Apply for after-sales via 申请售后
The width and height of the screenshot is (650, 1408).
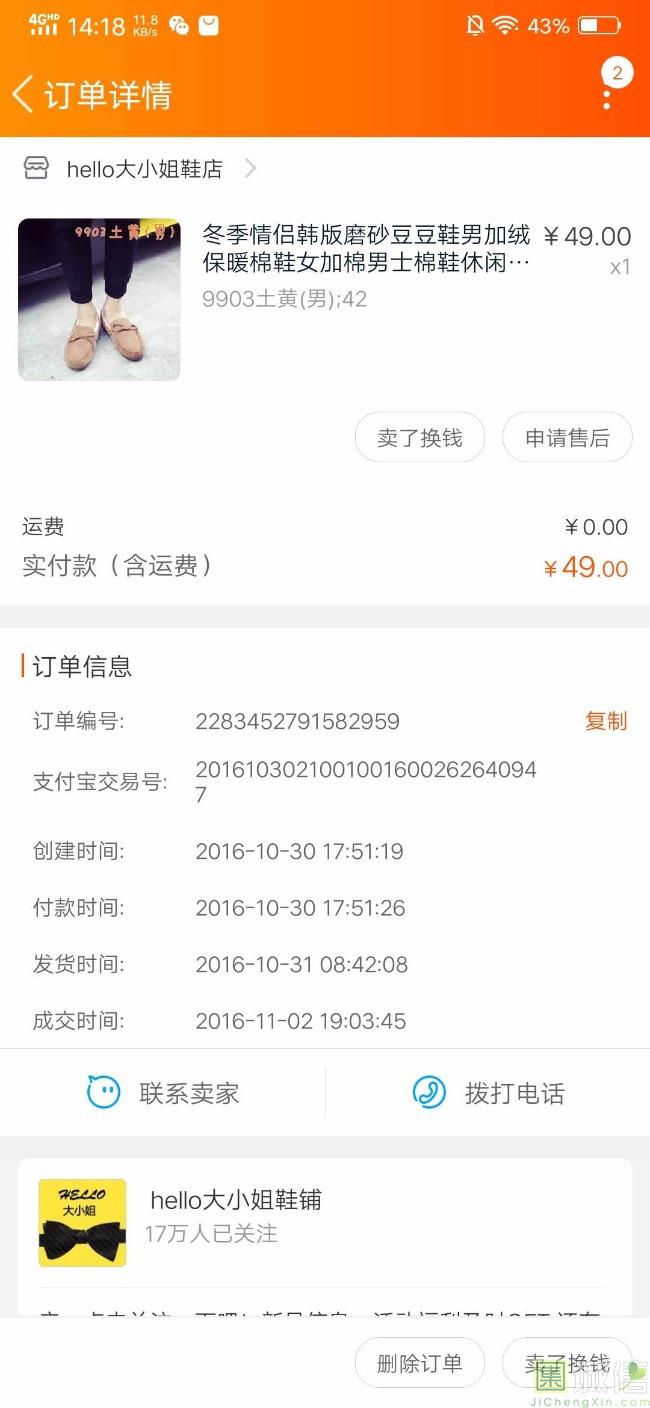[567, 438]
